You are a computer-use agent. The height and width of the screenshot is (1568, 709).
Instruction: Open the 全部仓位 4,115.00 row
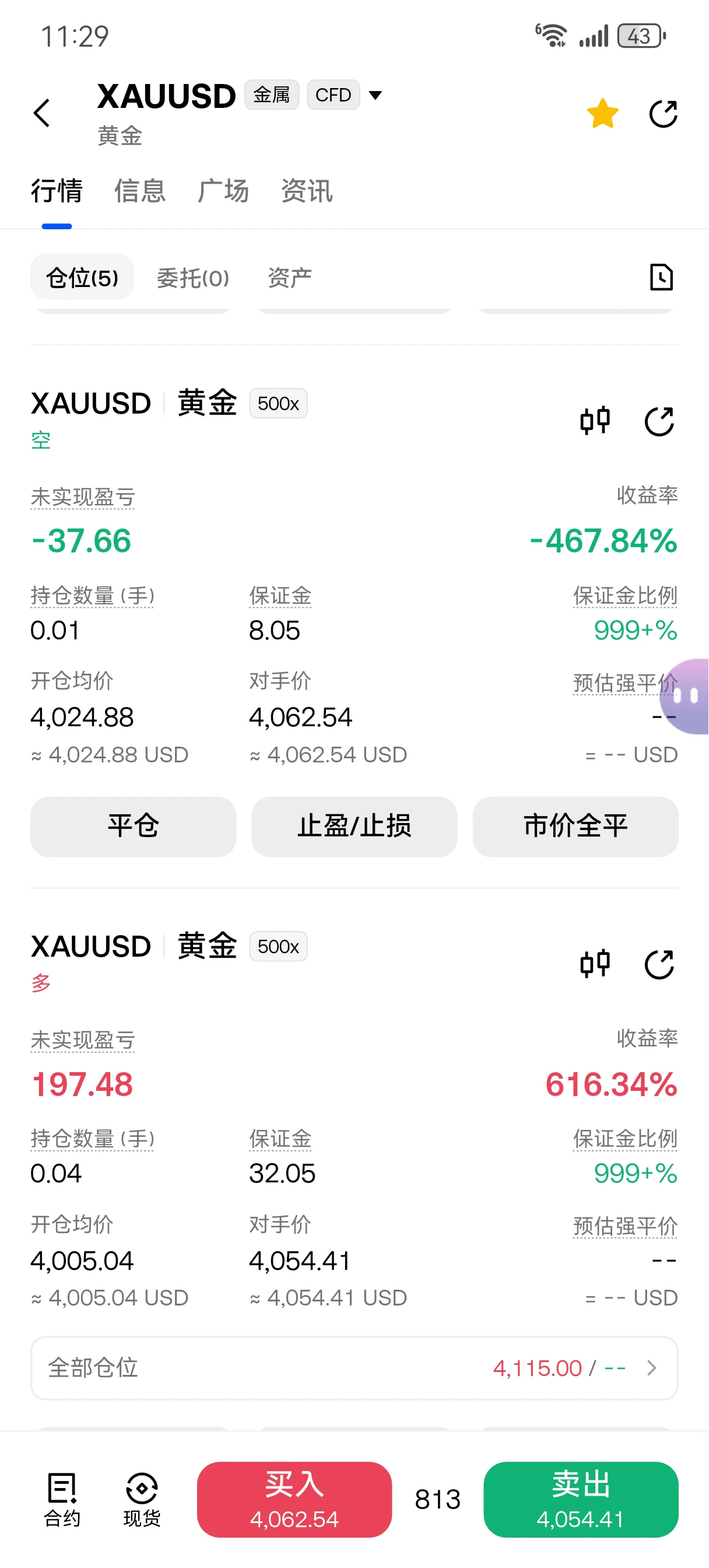[354, 1368]
